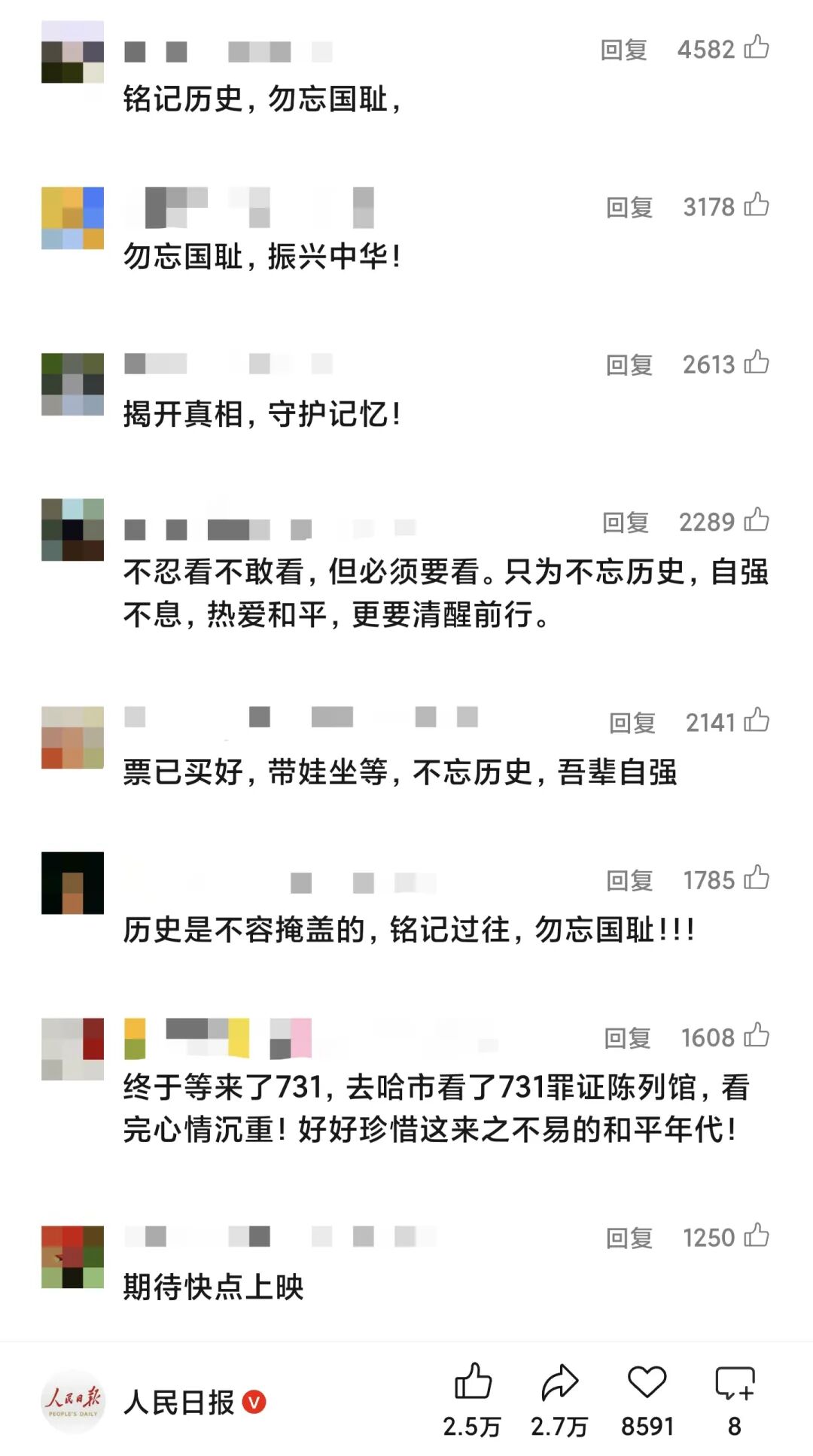Reply to the comment 铭记历史,勿忘国耻

pos(623,50)
